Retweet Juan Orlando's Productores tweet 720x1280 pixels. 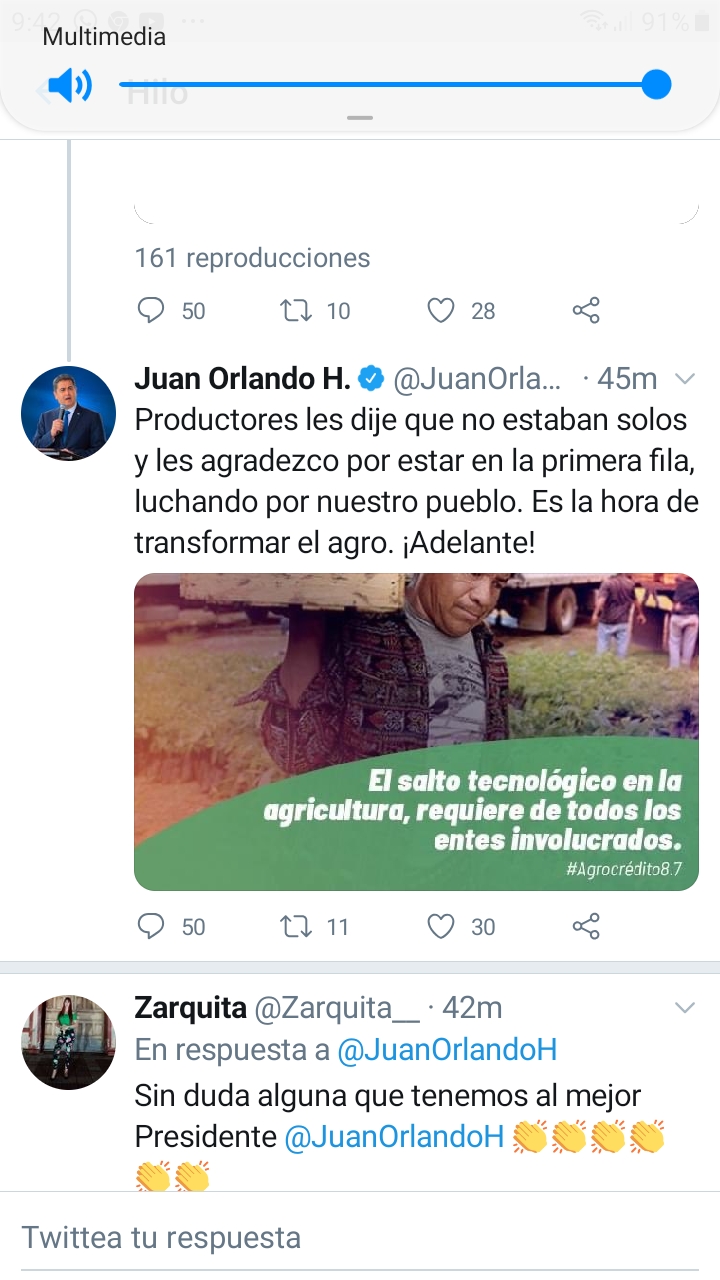[x=296, y=927]
